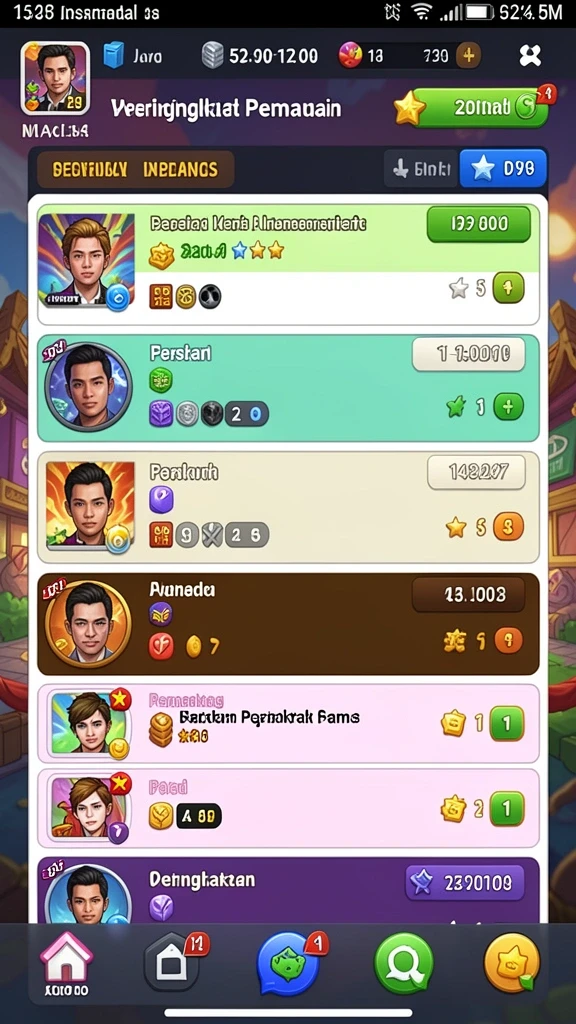The width and height of the screenshot is (576, 1024).
Task: Open the Perskurh player row
Action: (288, 507)
